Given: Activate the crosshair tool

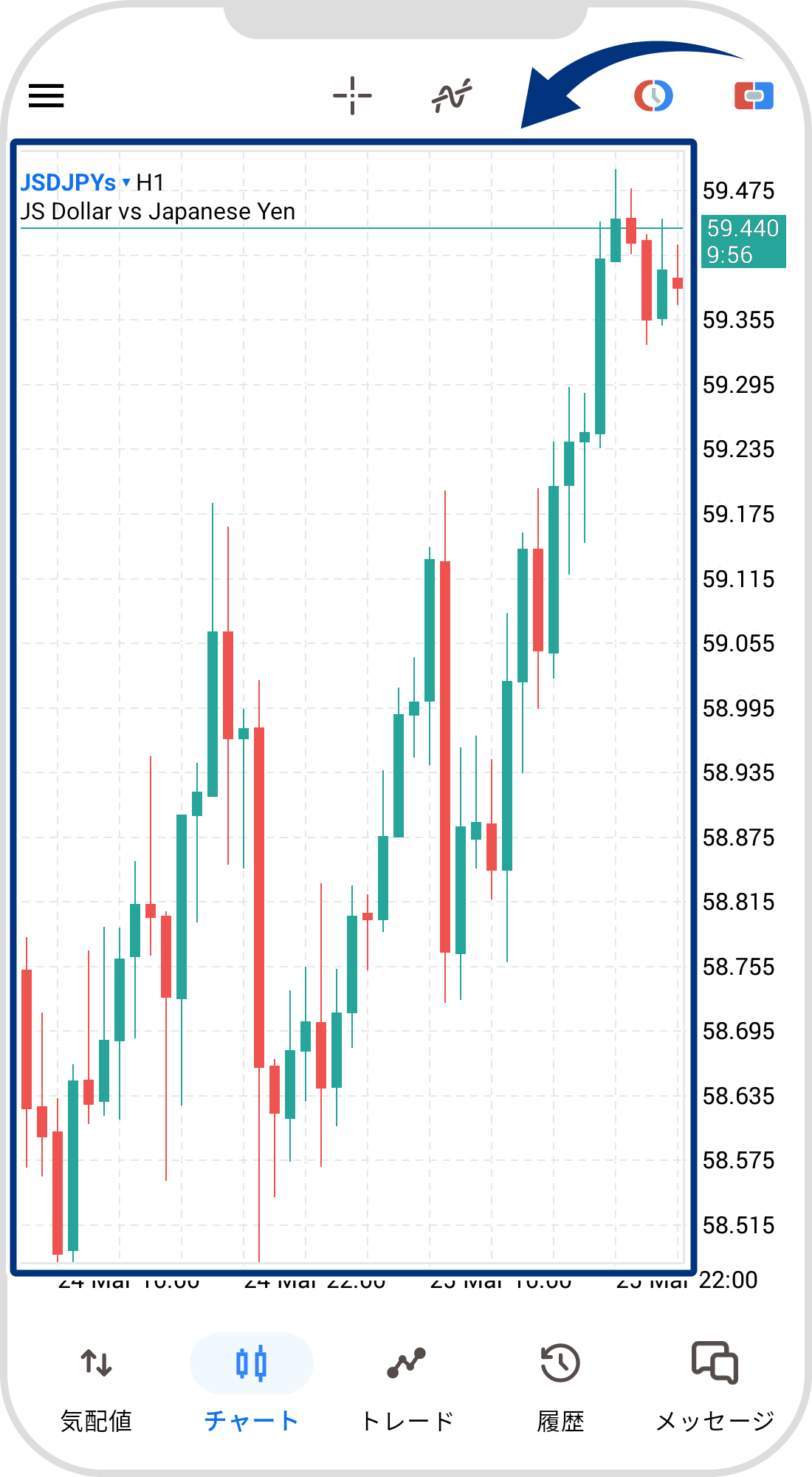Looking at the screenshot, I should 352,96.
